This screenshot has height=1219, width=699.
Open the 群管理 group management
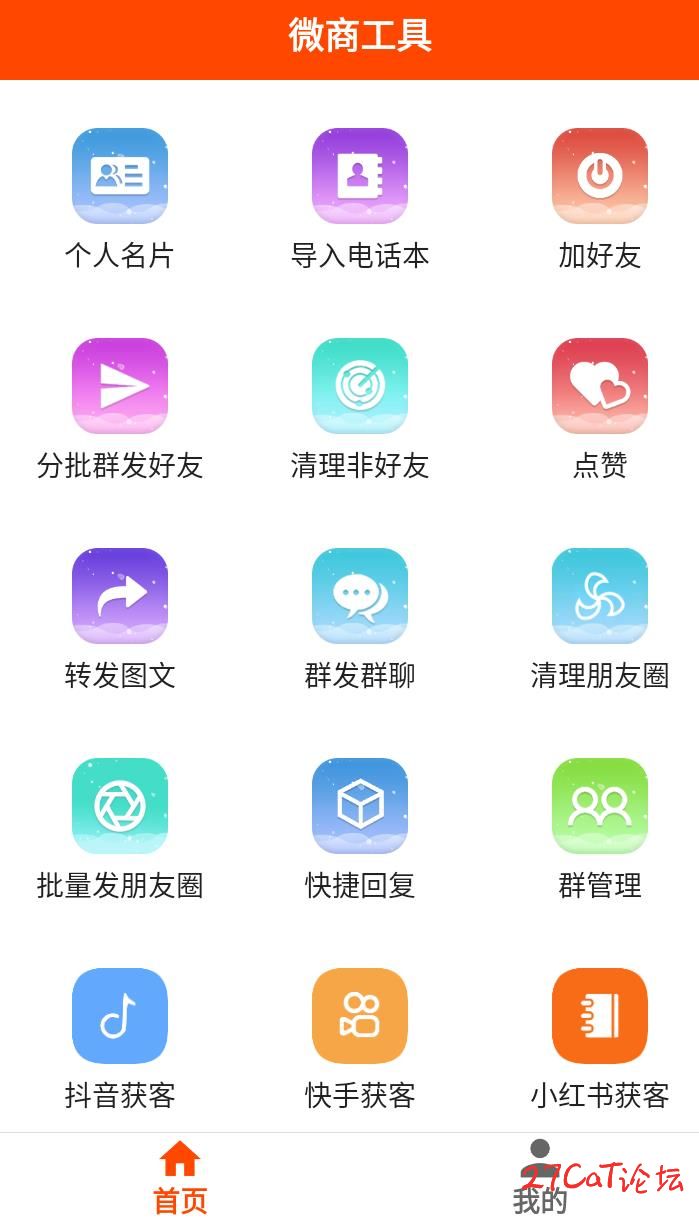click(600, 806)
